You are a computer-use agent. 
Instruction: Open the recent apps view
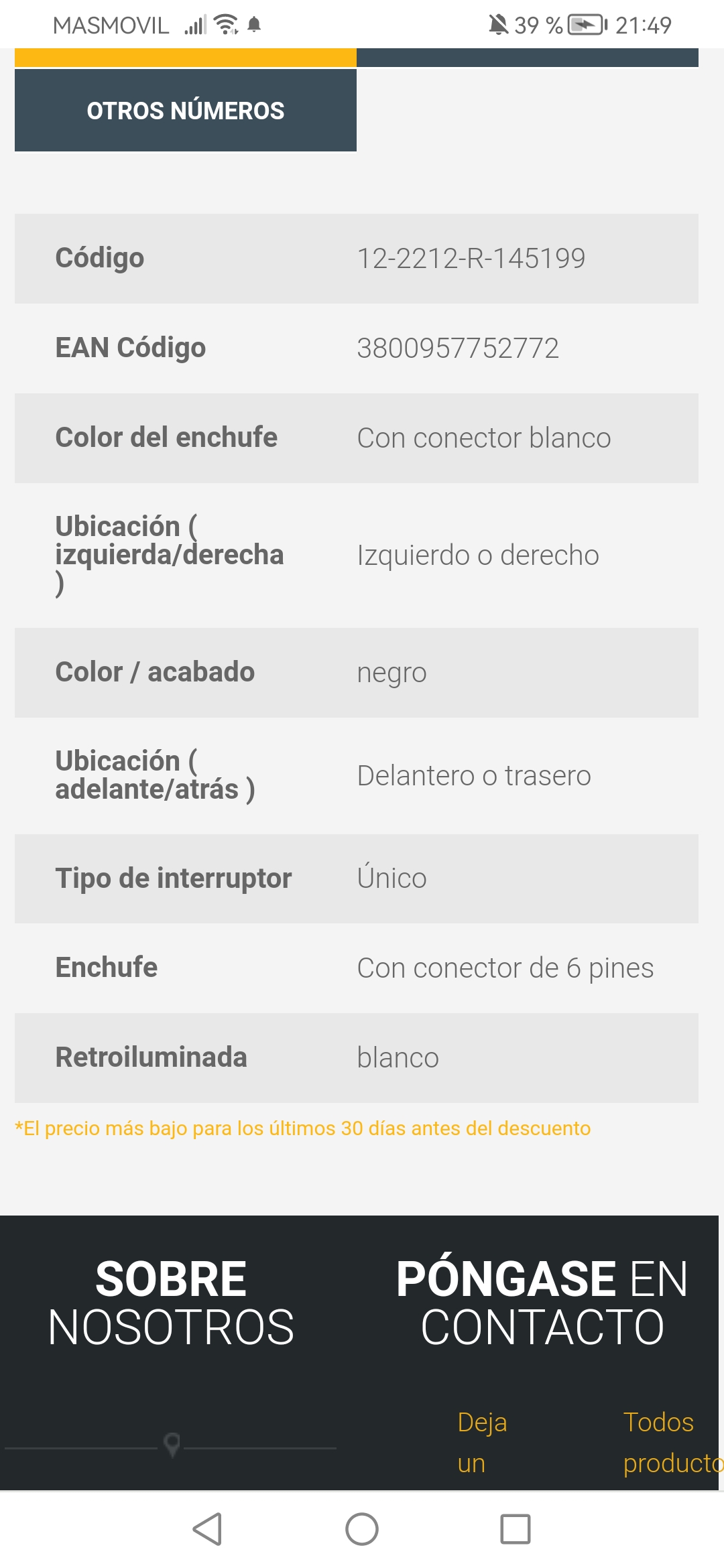pyautogui.click(x=516, y=1529)
